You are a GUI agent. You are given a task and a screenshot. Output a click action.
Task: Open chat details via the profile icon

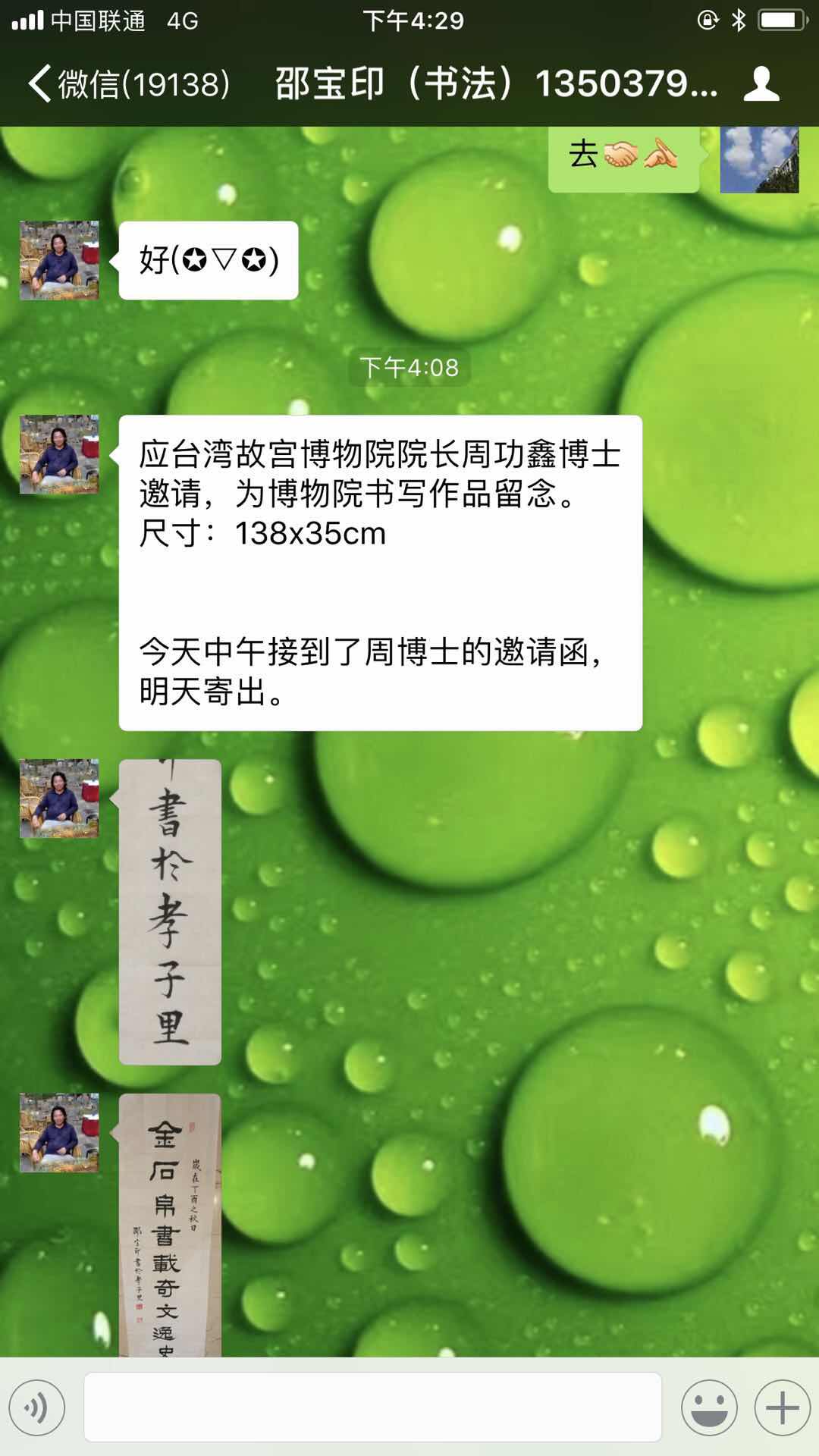(x=761, y=83)
